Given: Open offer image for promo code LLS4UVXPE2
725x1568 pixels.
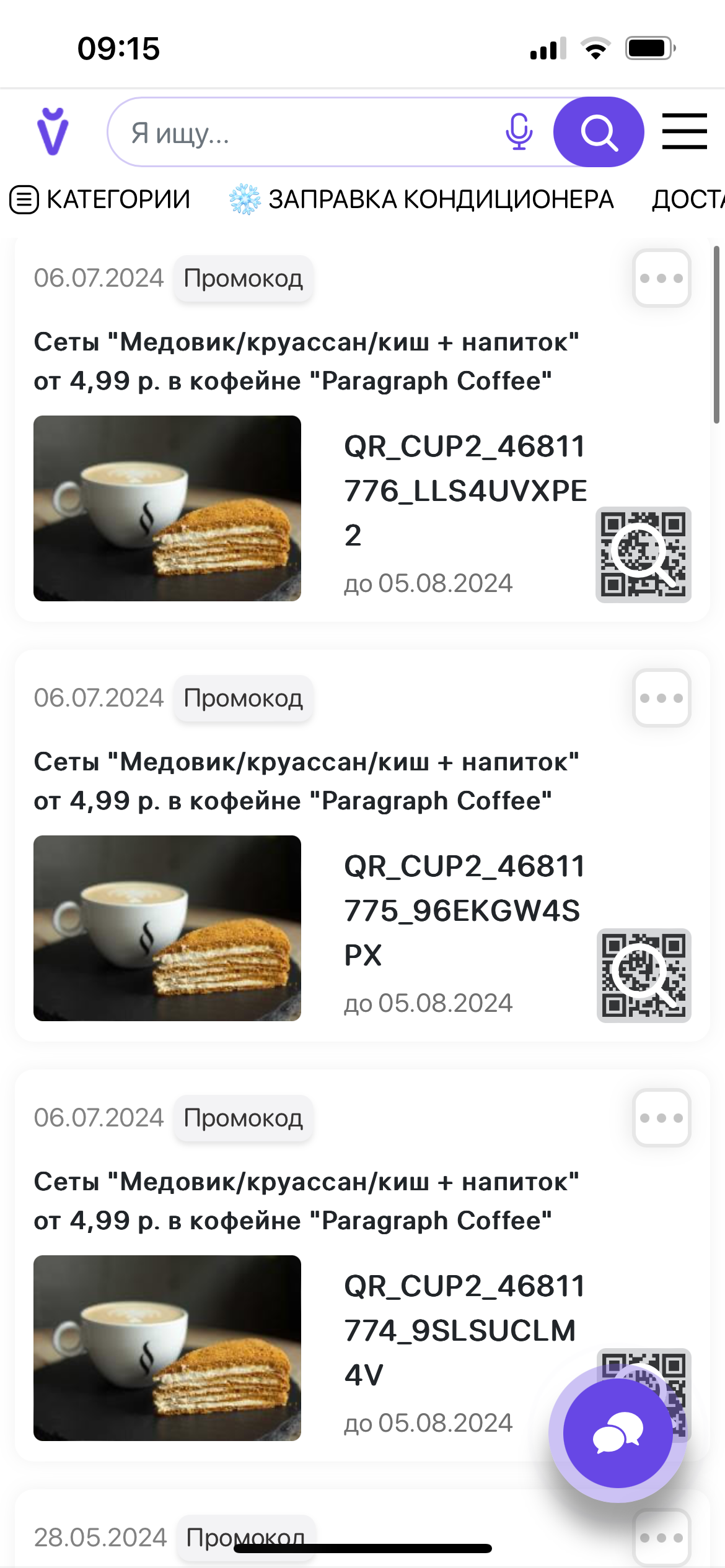Looking at the screenshot, I should 167,508.
